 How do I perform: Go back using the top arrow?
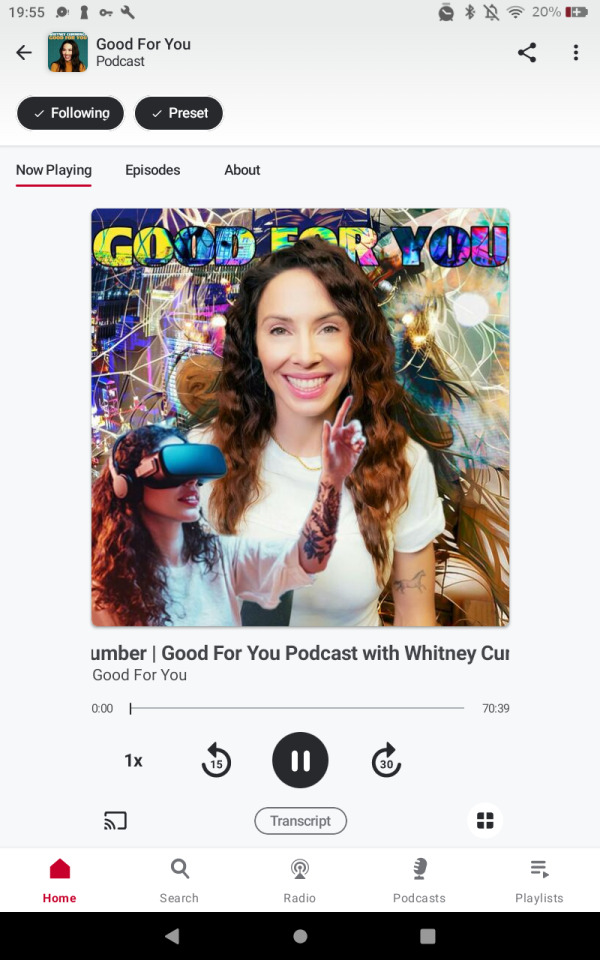point(24,53)
